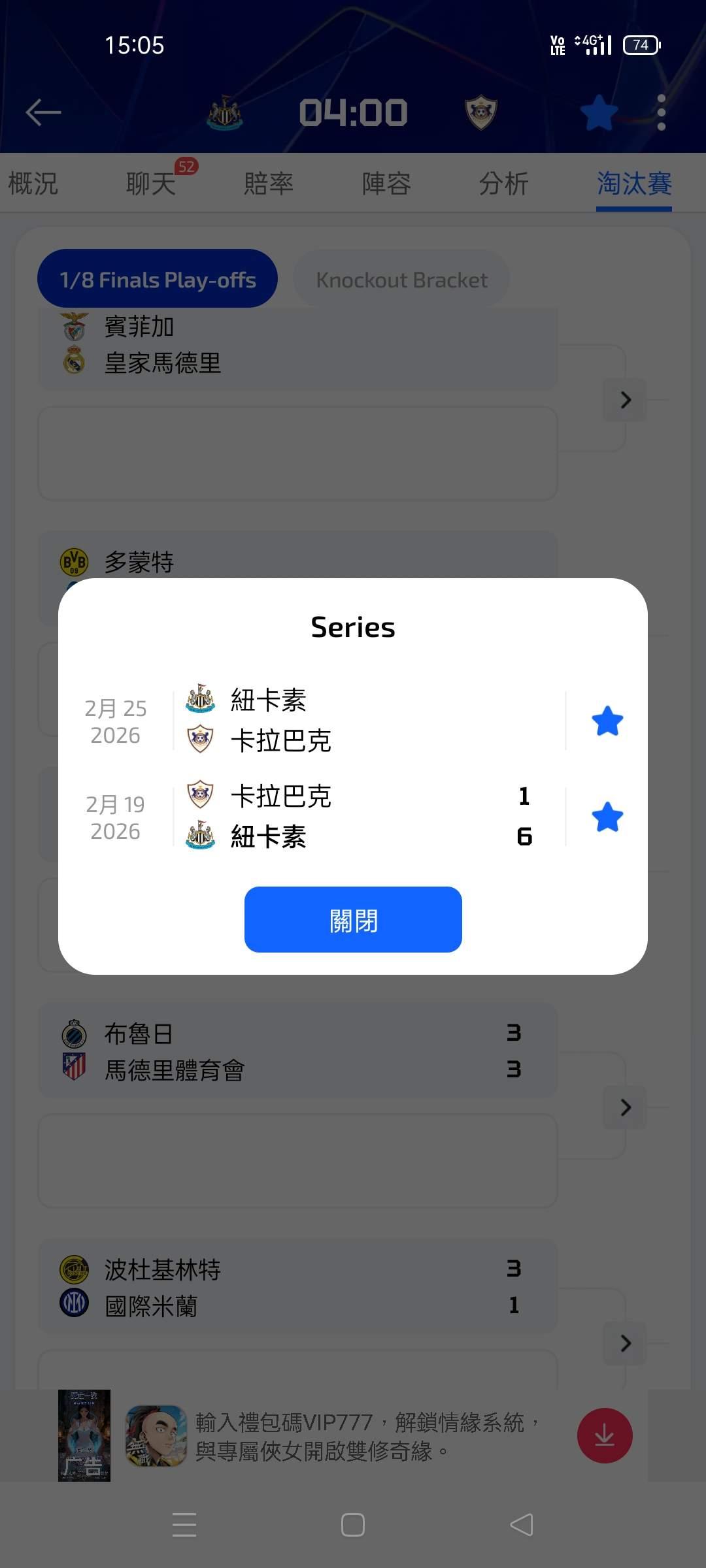
Task: Switch to the 分析 tab
Action: click(503, 184)
